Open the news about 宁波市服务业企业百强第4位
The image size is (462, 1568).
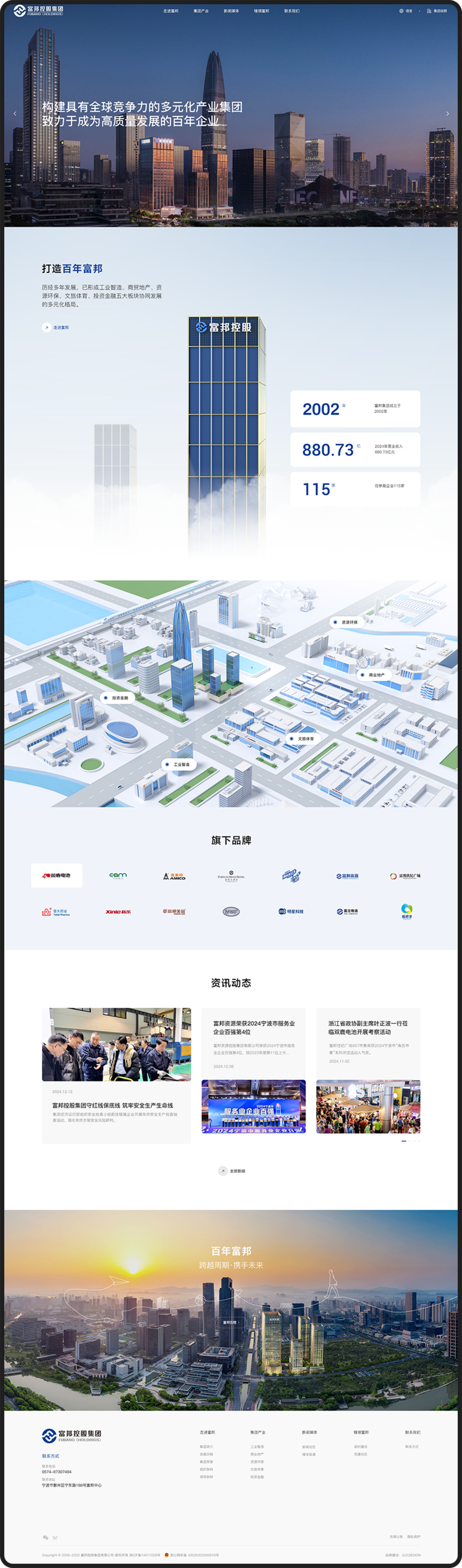254,1028
